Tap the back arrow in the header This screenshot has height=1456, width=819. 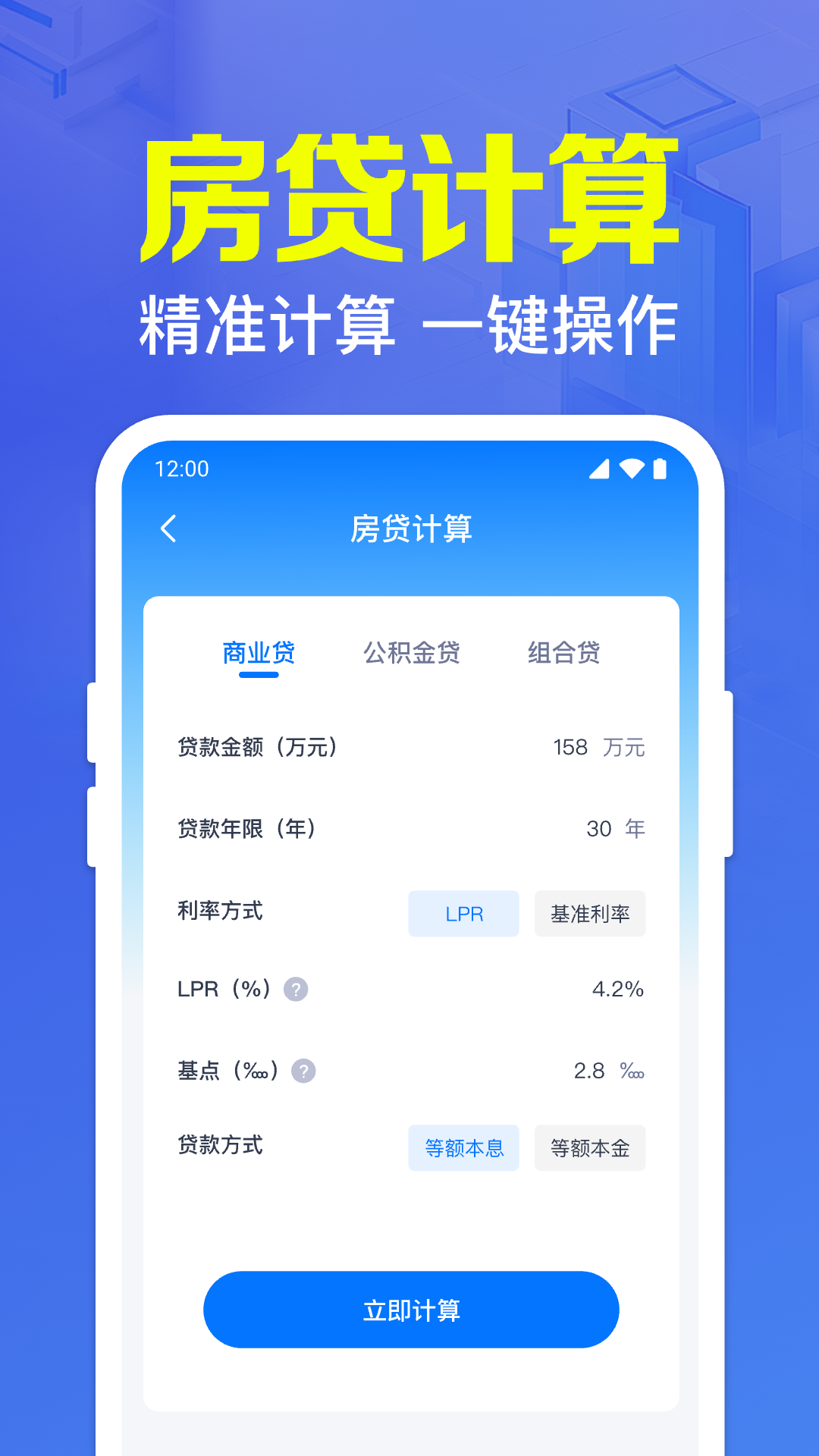point(170,529)
